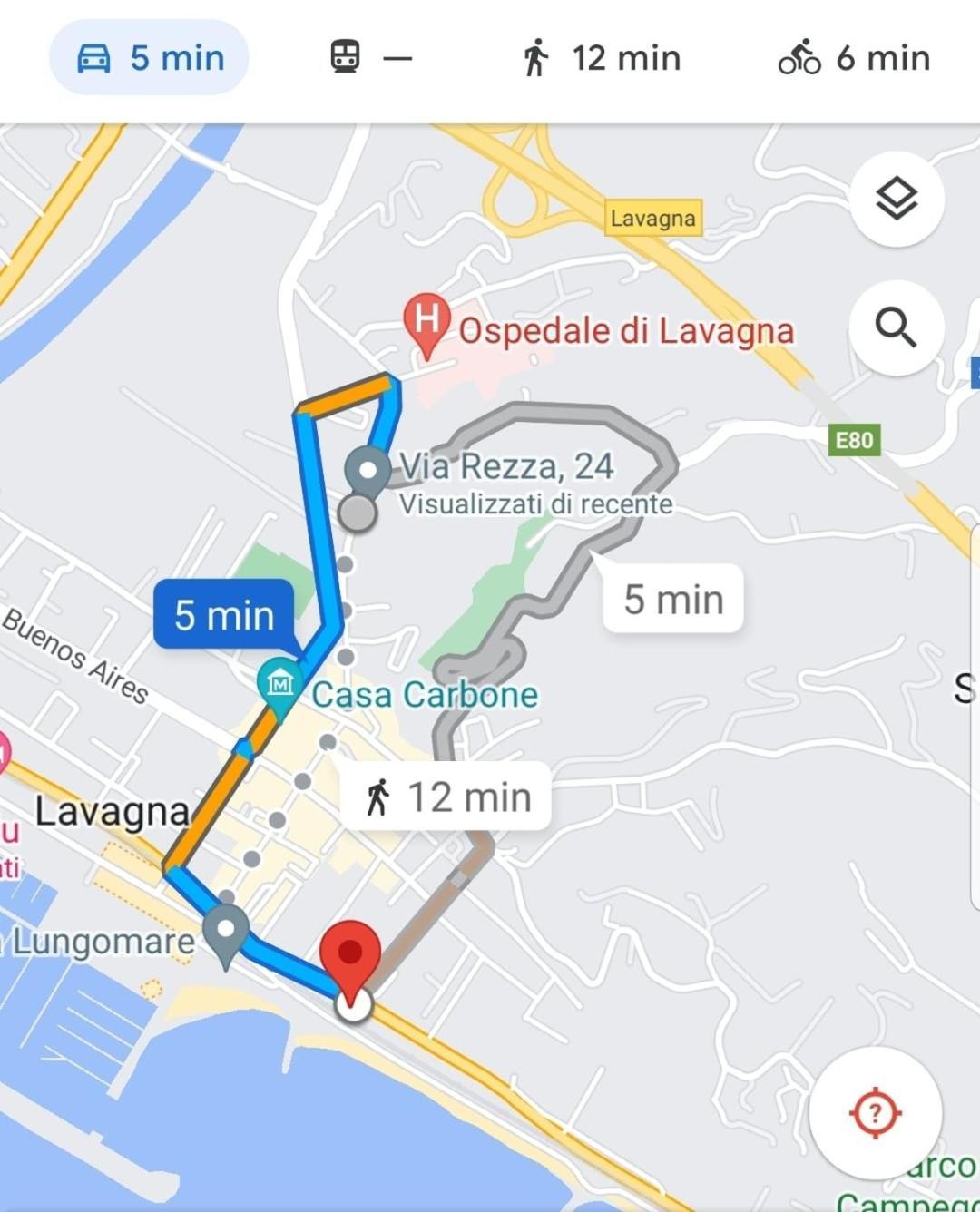Switch to walking 12 min mode

pos(602,58)
